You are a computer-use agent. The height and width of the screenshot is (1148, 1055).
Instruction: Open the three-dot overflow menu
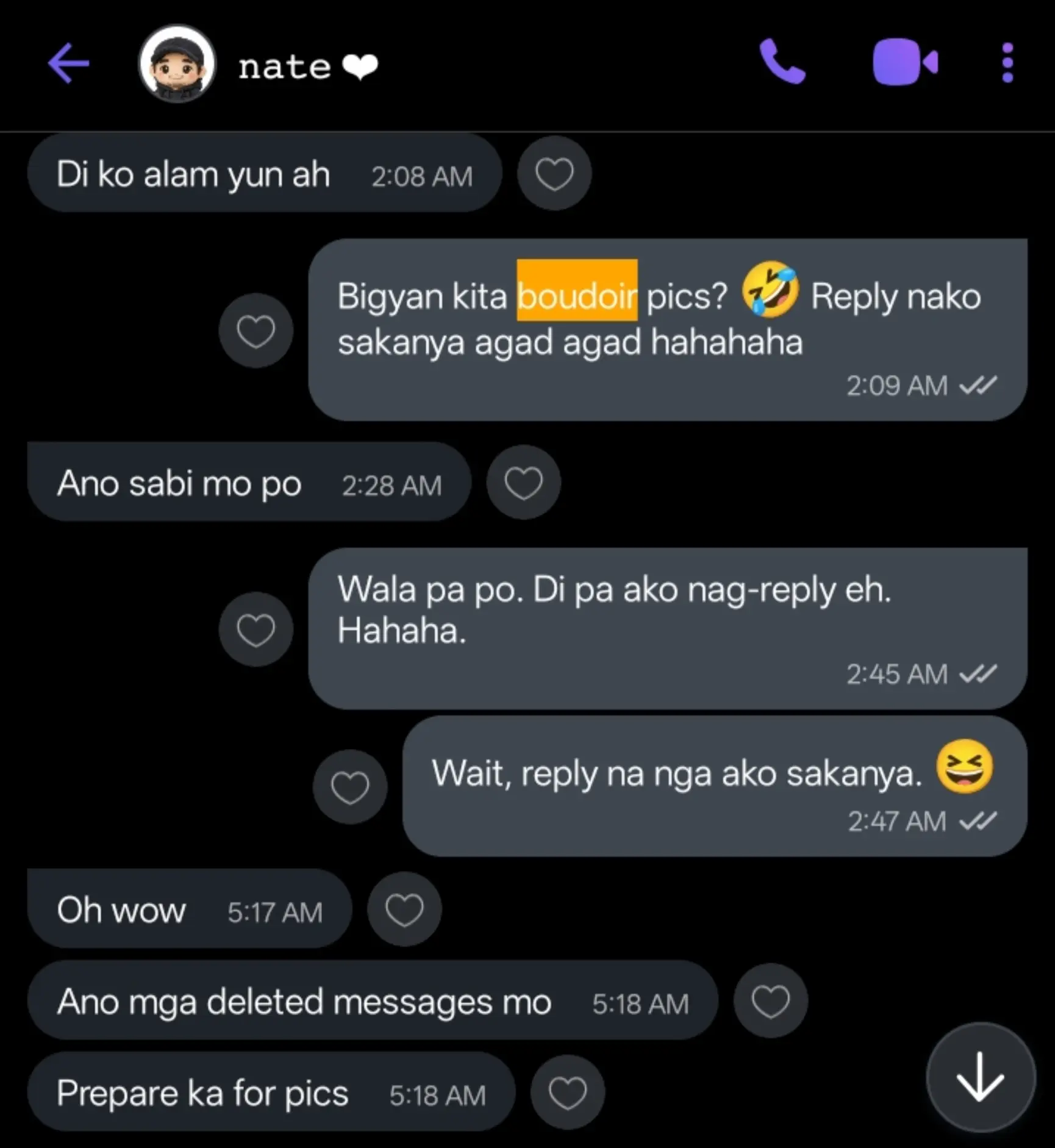coord(1007,62)
